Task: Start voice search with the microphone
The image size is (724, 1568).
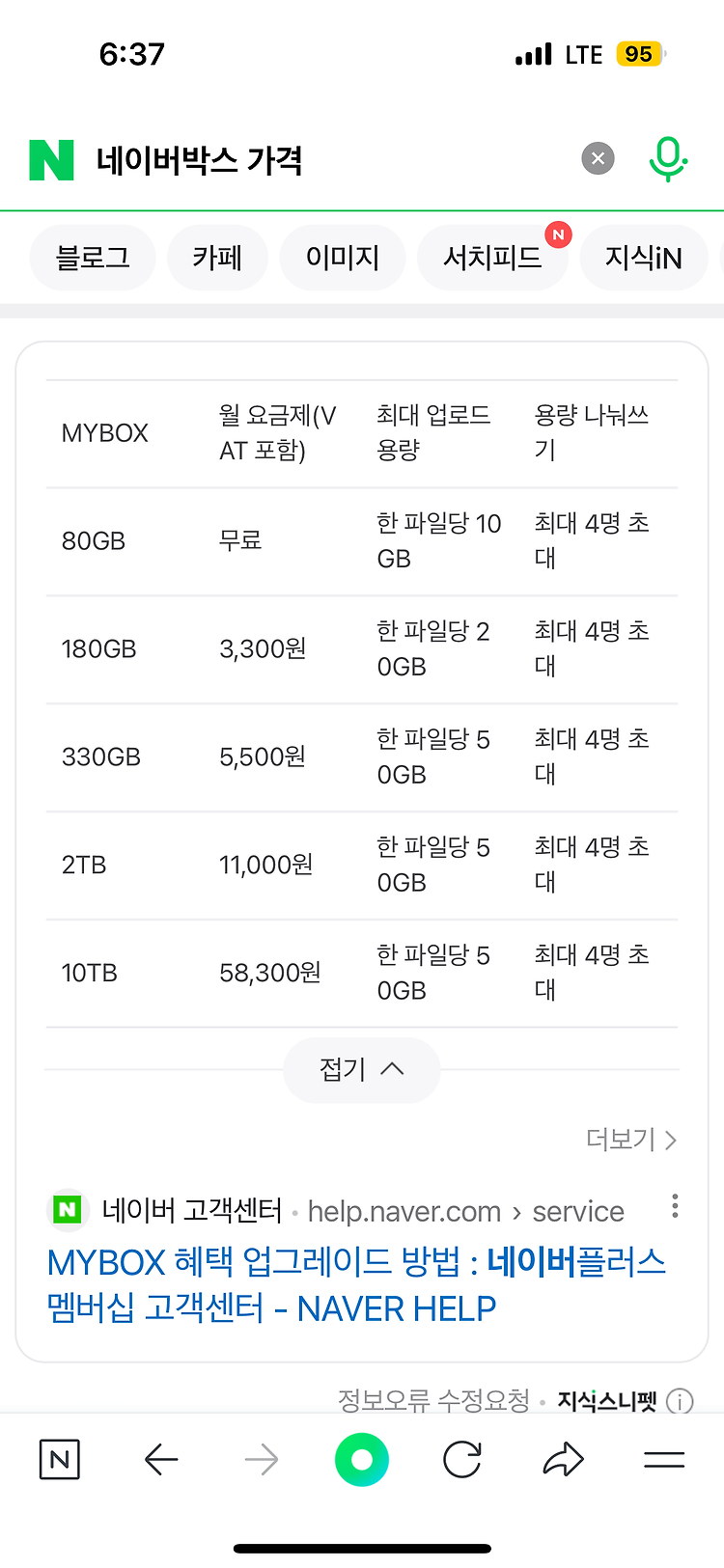Action: coord(667,159)
